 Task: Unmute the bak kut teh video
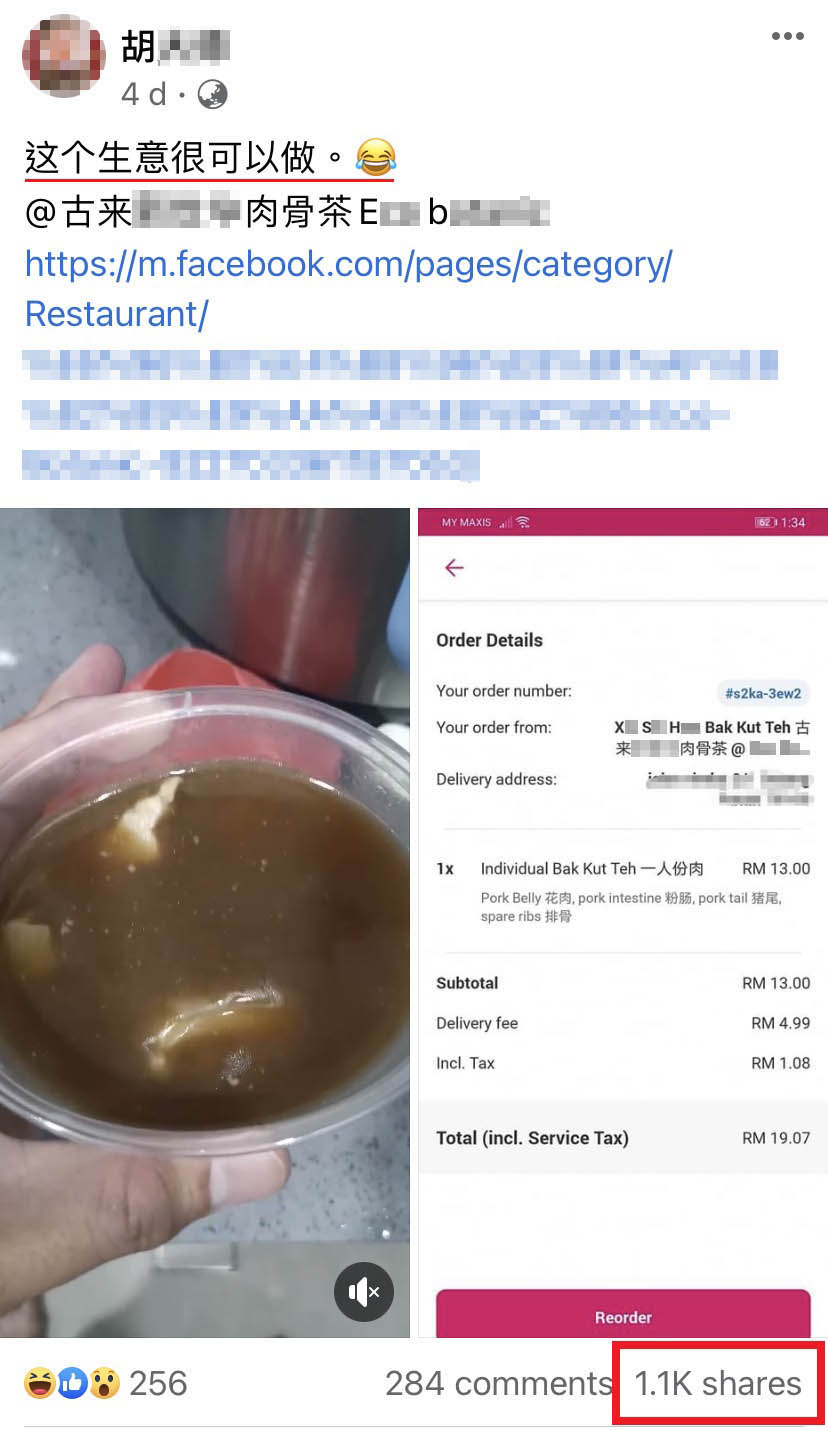point(363,1291)
